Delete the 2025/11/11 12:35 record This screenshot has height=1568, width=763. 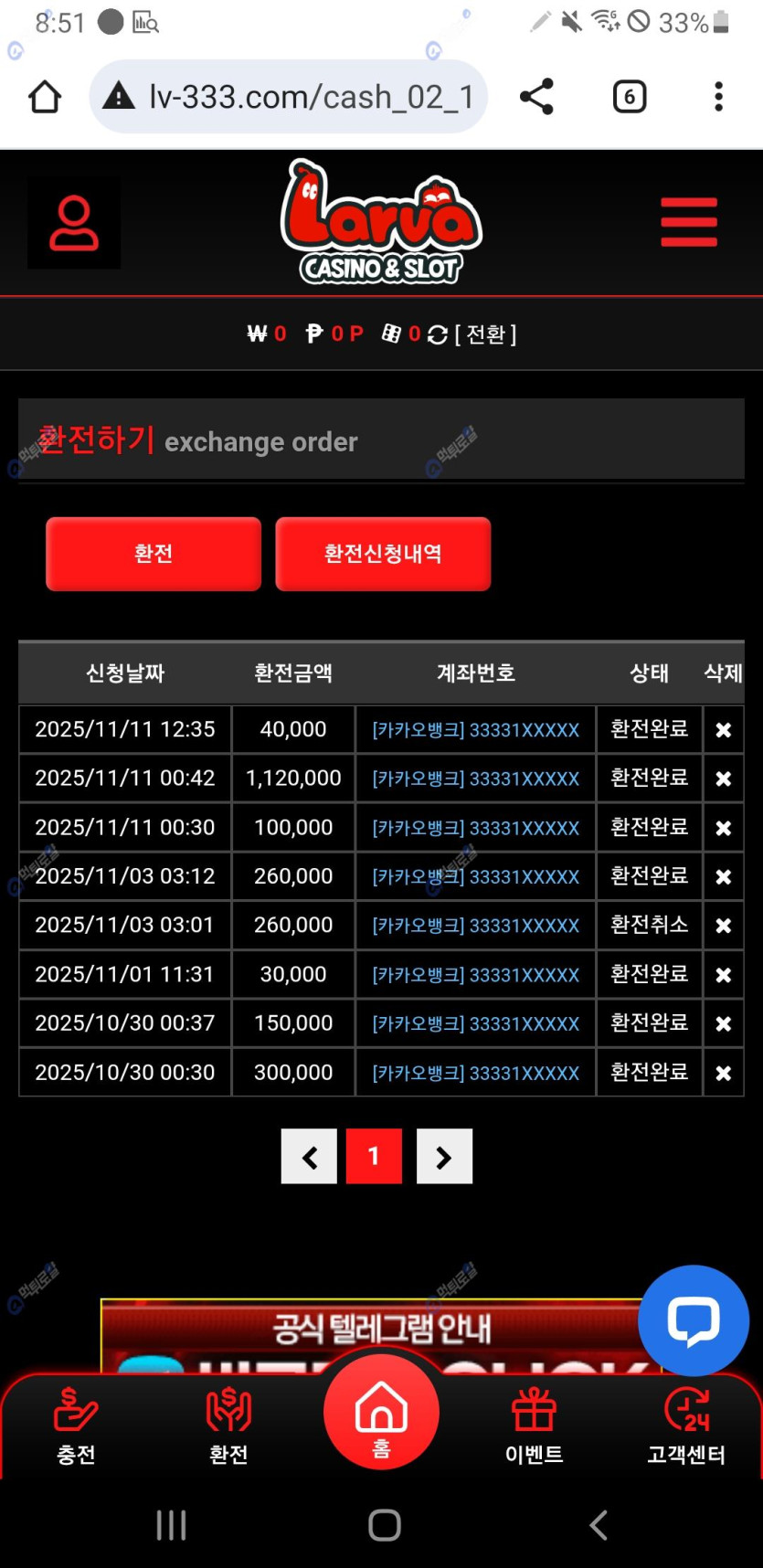[723, 730]
